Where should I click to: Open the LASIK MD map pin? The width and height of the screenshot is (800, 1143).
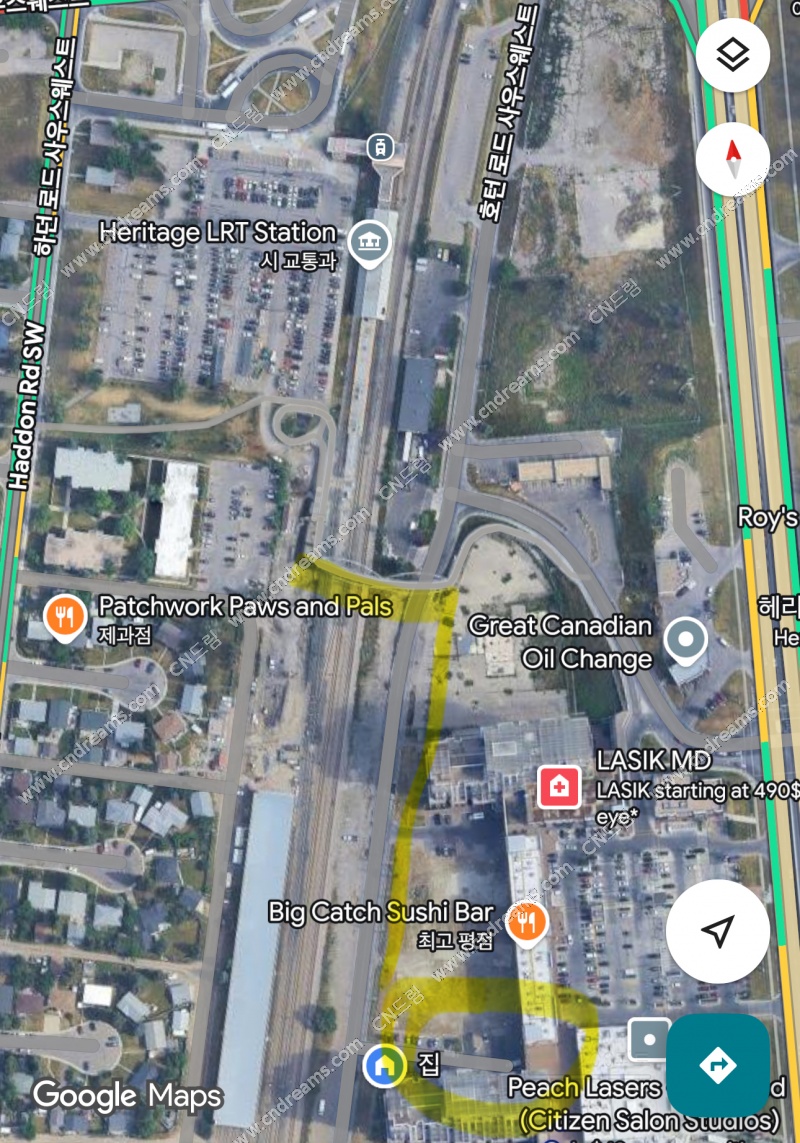tap(559, 787)
